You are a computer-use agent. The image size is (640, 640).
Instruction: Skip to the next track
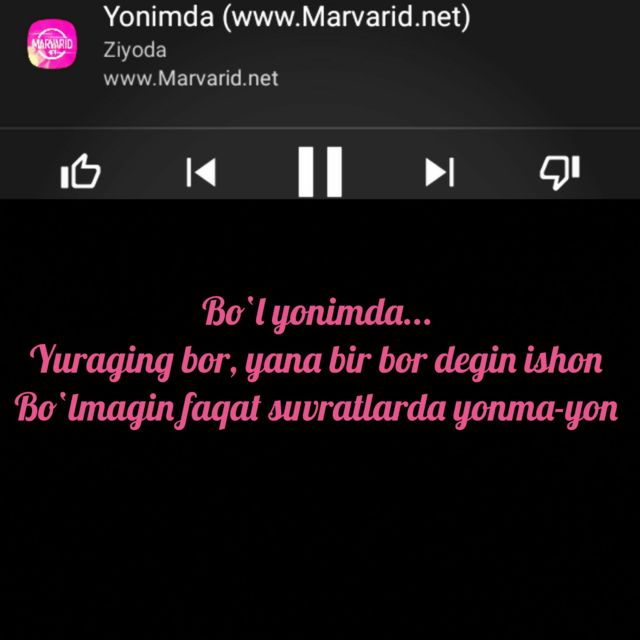[x=440, y=172]
